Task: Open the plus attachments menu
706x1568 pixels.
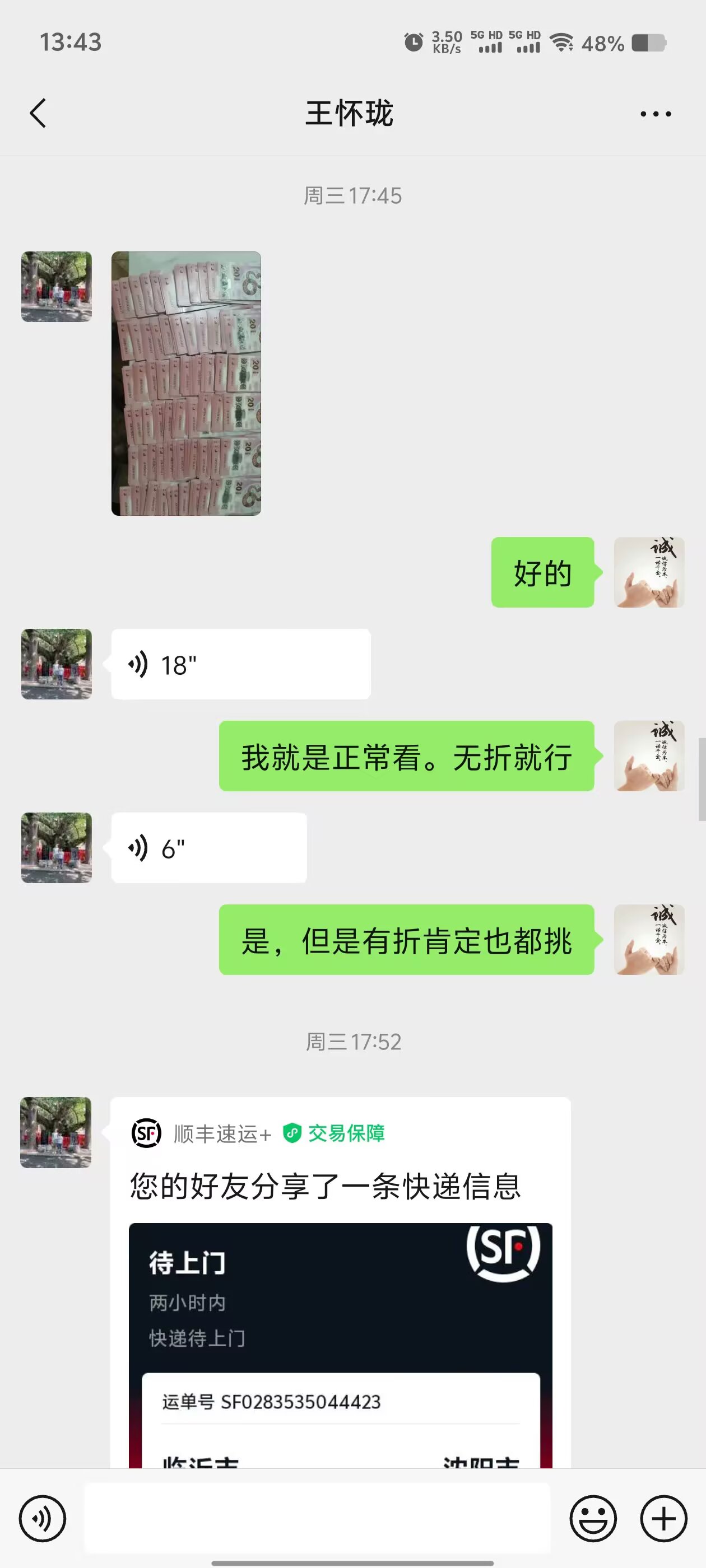Action: click(663, 1518)
